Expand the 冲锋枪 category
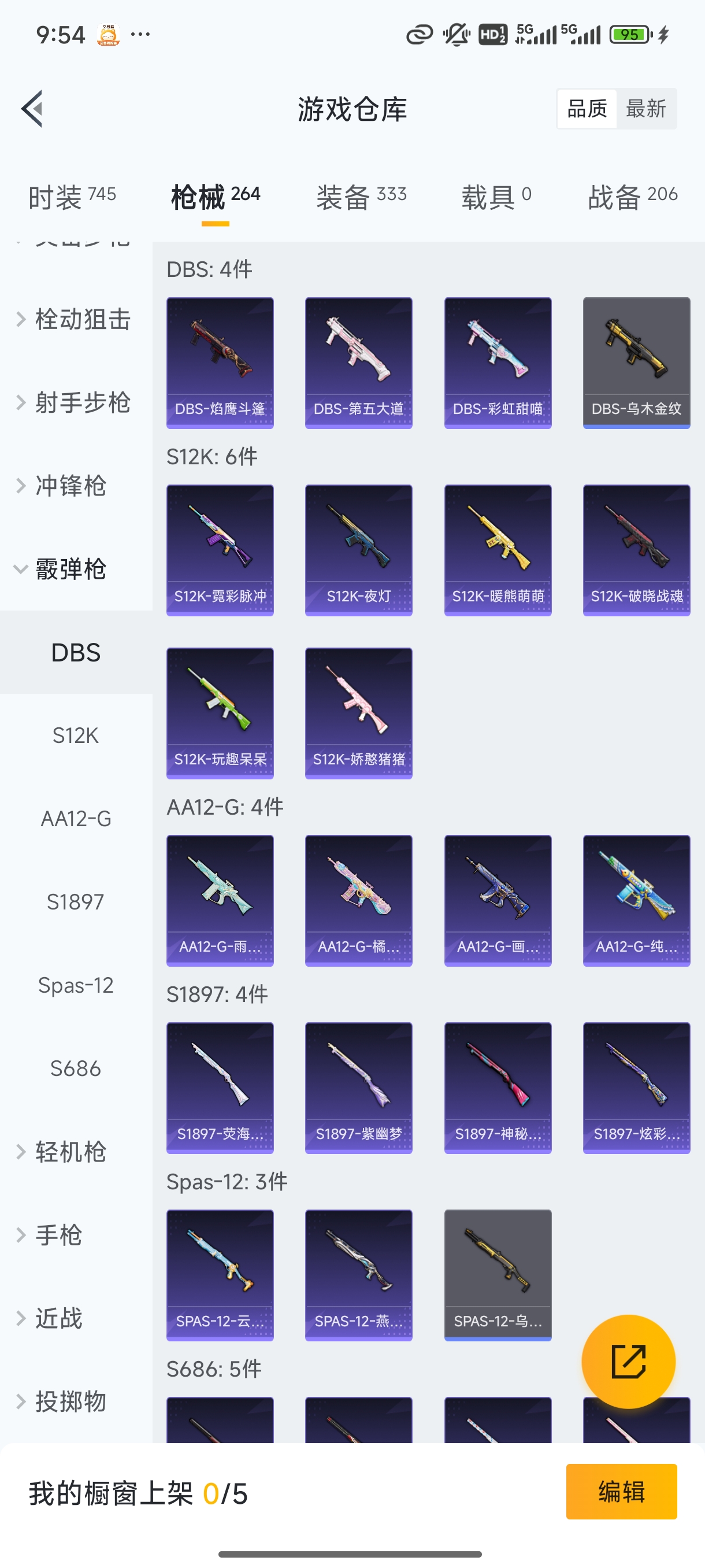This screenshot has height=1568, width=705. (70, 486)
